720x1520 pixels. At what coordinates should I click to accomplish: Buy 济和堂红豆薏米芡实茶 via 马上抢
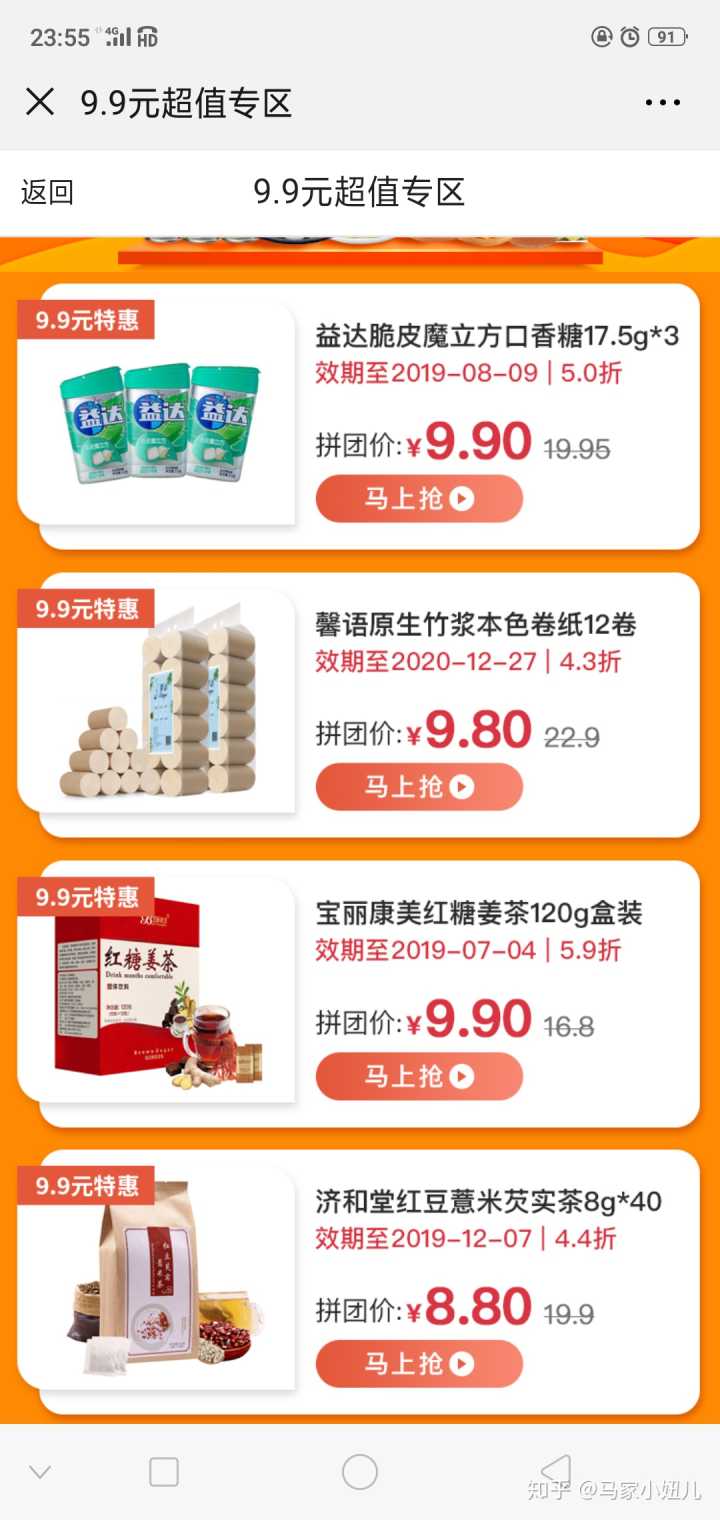(x=419, y=1363)
